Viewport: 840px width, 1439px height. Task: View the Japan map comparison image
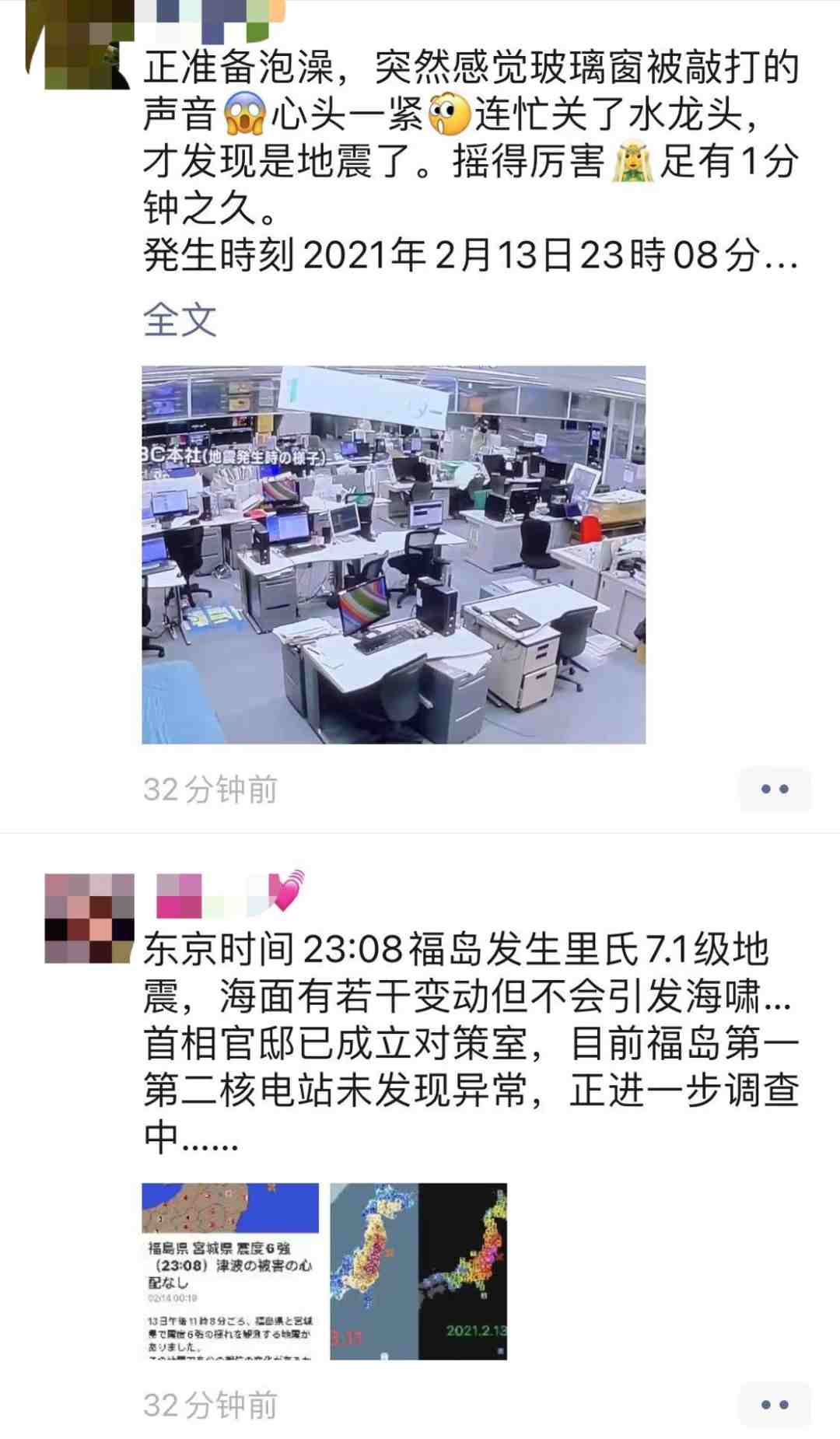click(418, 1271)
